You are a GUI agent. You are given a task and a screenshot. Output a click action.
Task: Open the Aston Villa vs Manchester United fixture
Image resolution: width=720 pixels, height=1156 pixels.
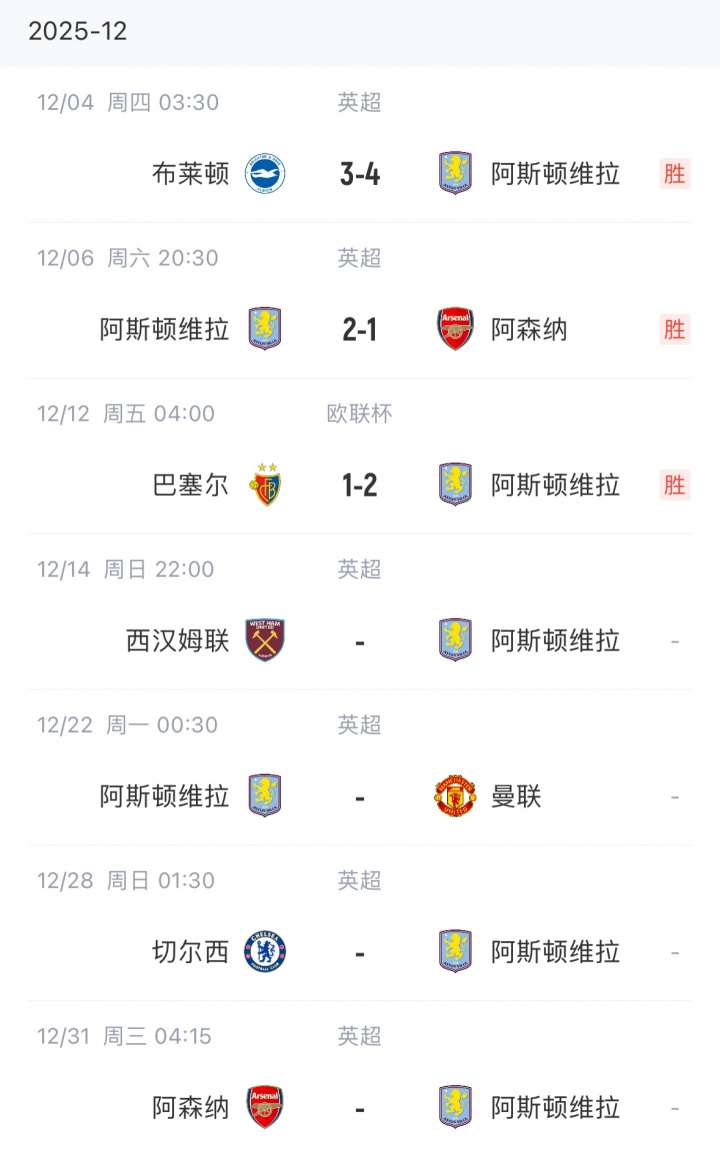click(360, 796)
